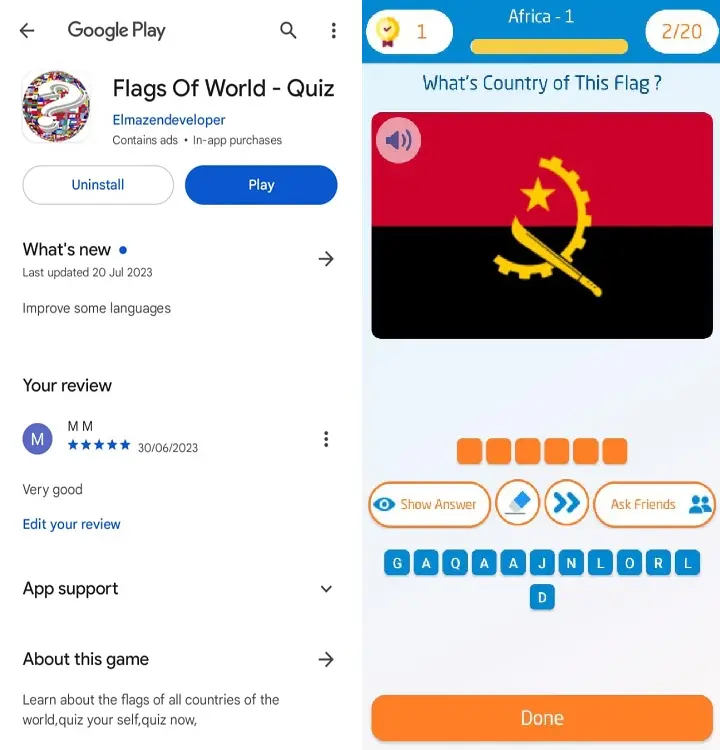Skip to the next flag
720x750 pixels.
(x=566, y=503)
